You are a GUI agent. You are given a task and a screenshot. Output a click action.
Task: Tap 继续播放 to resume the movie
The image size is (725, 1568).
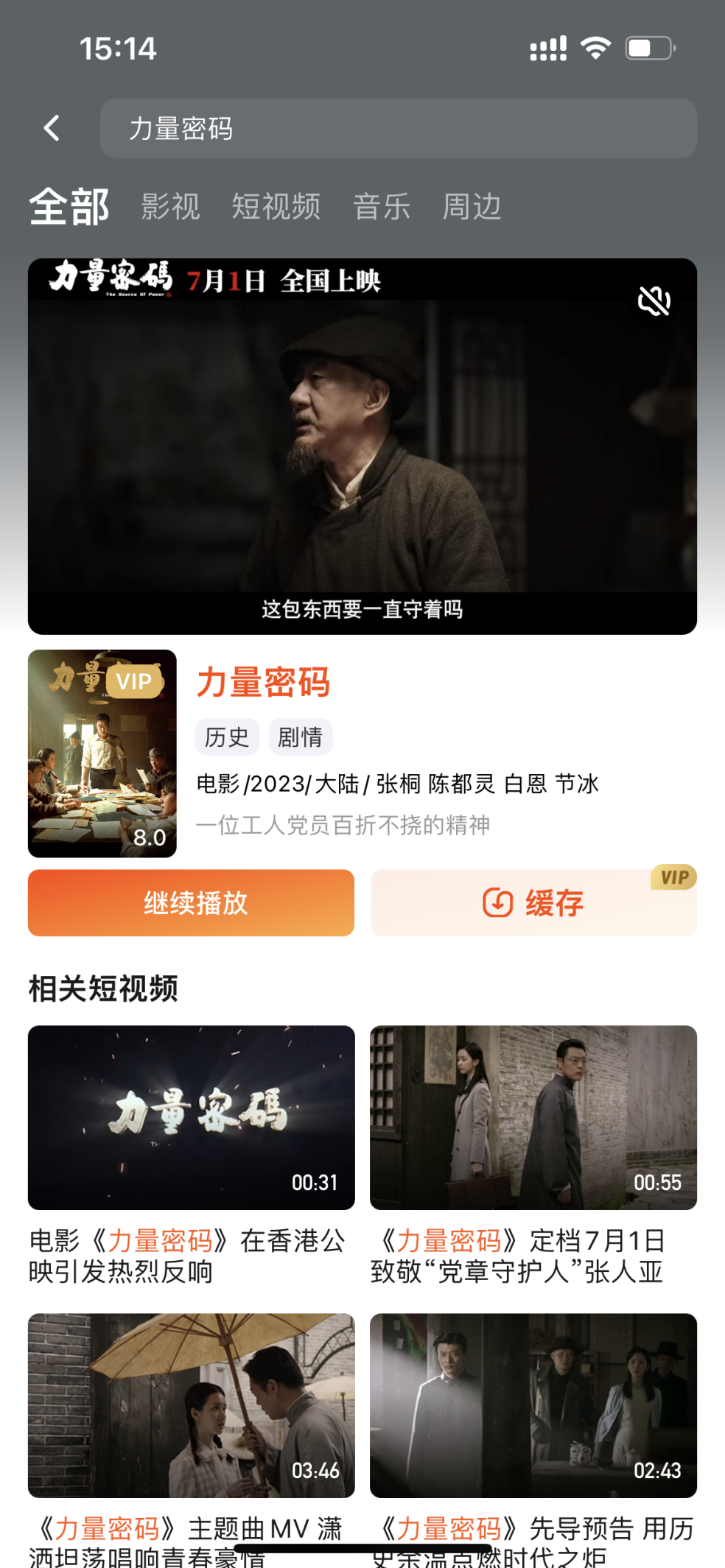[191, 903]
